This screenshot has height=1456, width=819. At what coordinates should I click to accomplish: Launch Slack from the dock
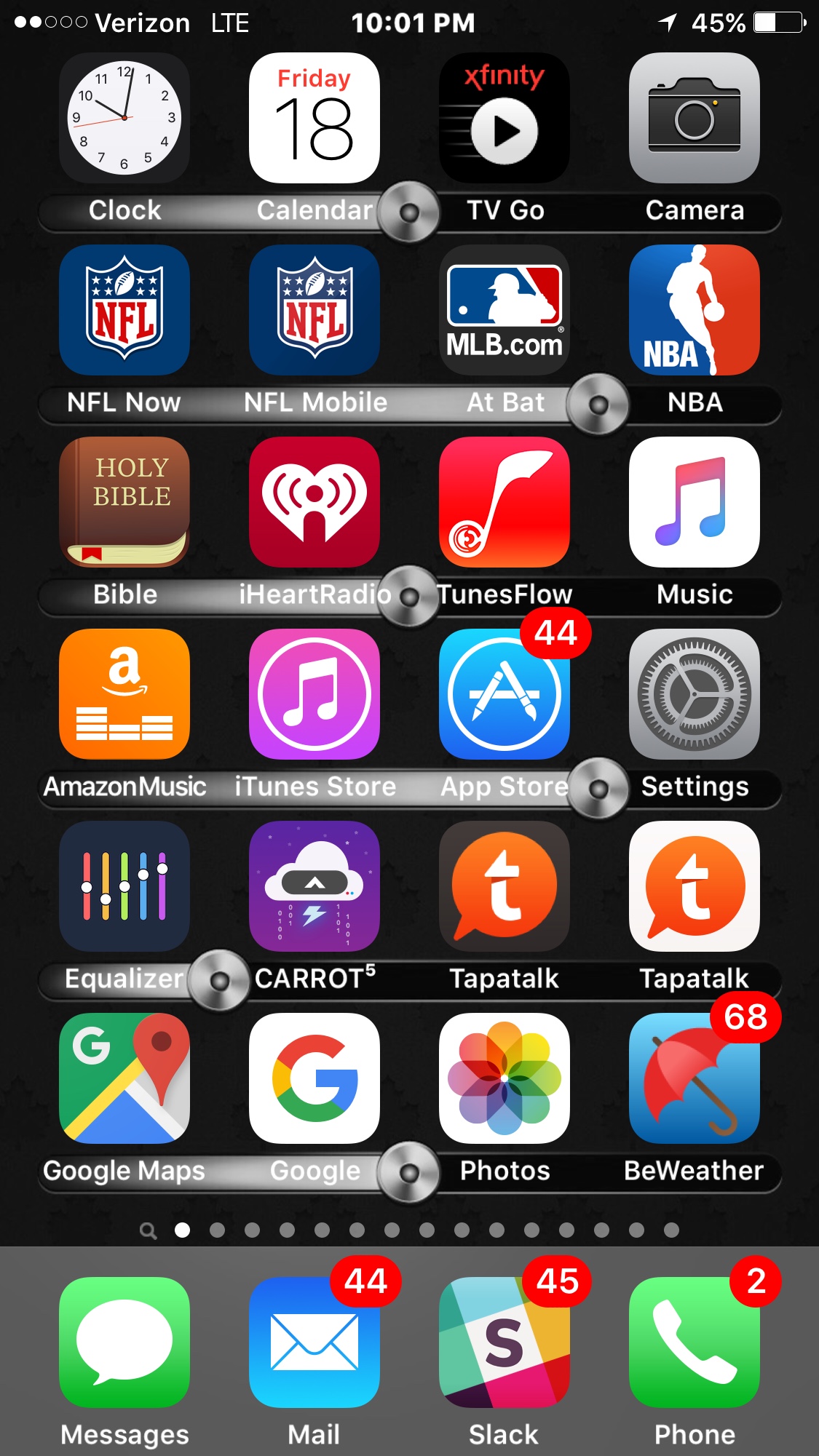click(x=505, y=1342)
